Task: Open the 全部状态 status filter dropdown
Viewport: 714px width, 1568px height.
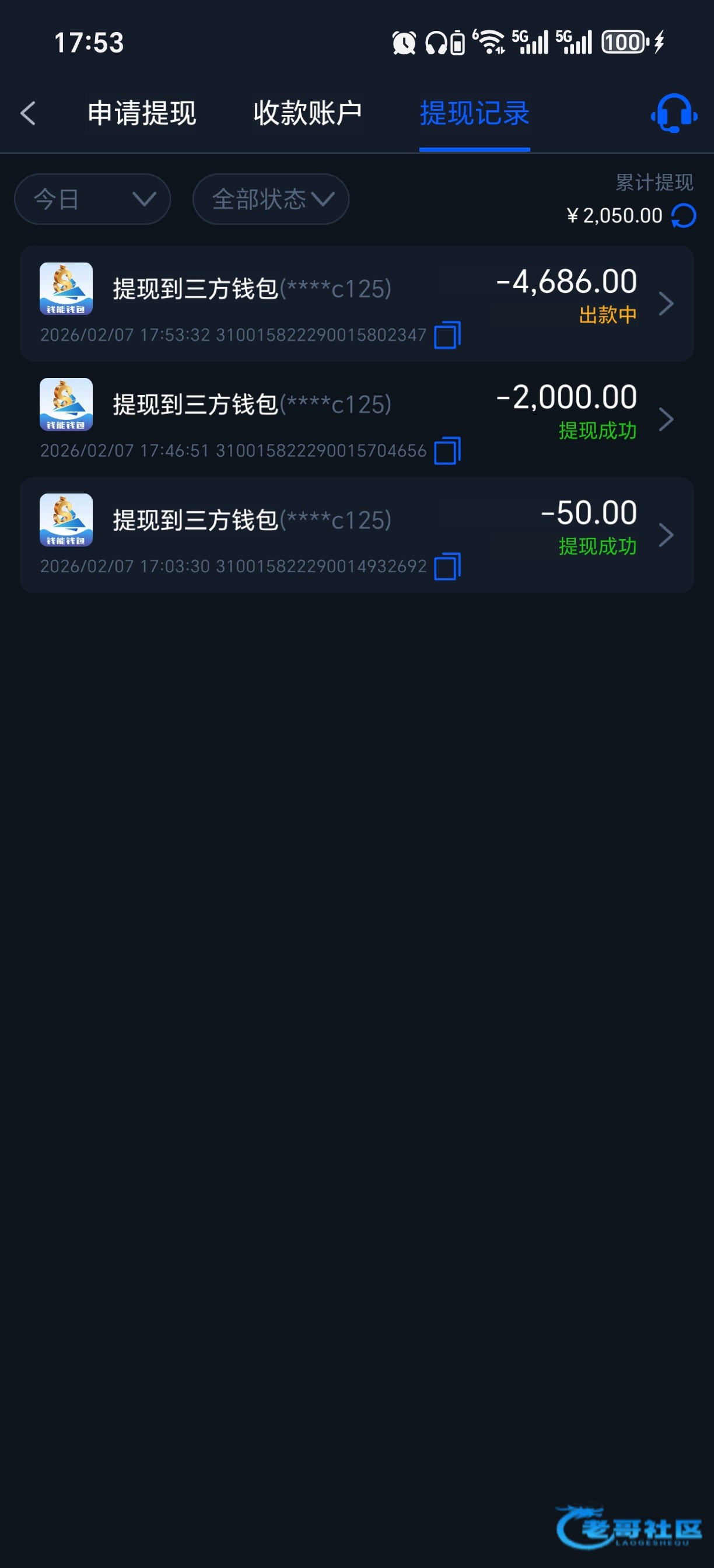Action: (x=271, y=199)
